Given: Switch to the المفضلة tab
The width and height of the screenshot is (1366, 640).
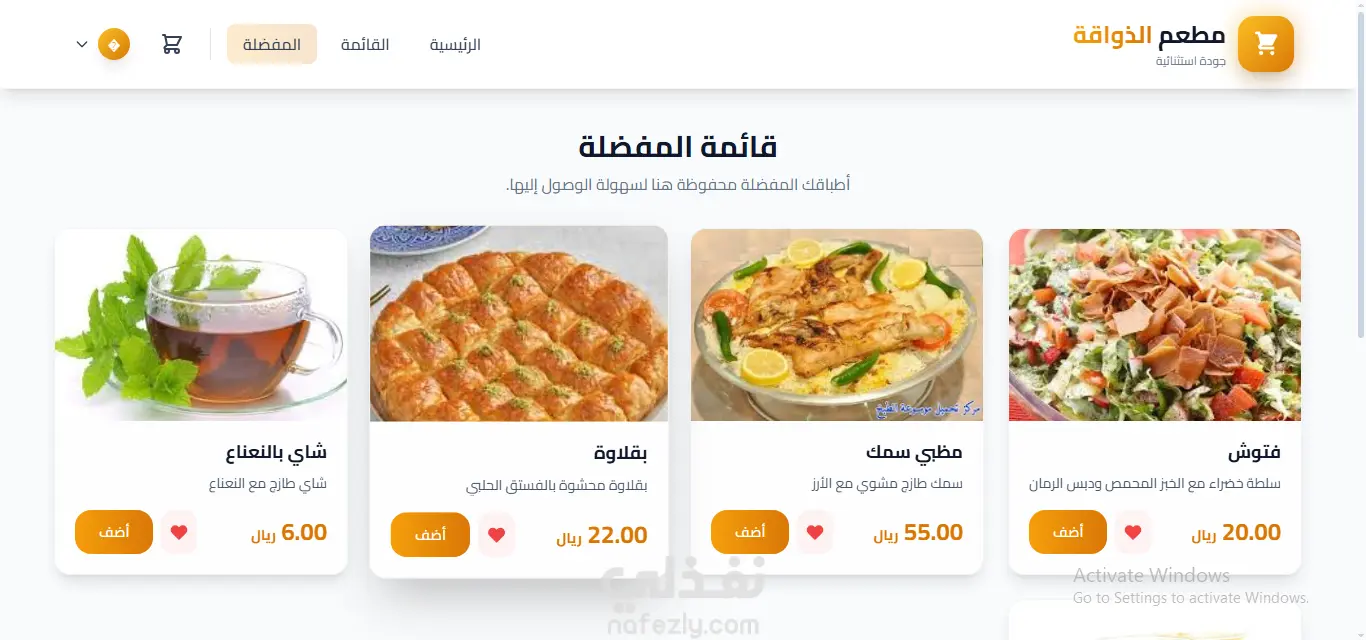Looking at the screenshot, I should click(272, 44).
